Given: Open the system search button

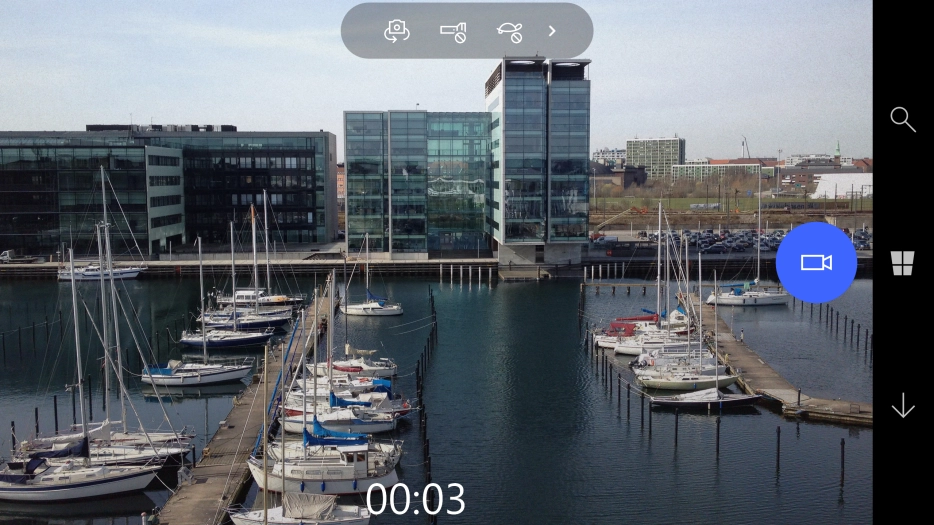Looking at the screenshot, I should (902, 120).
